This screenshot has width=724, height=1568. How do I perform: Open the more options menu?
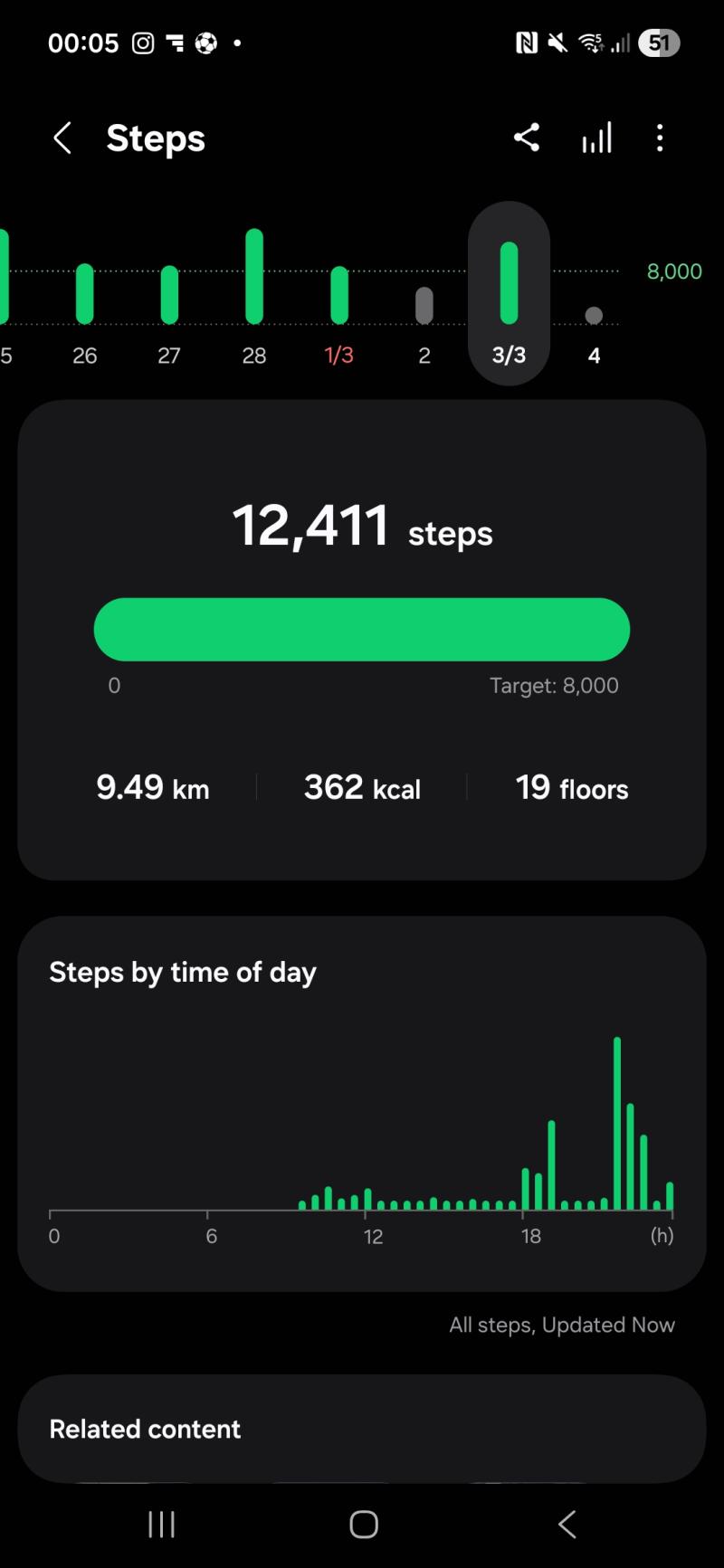pyautogui.click(x=660, y=138)
